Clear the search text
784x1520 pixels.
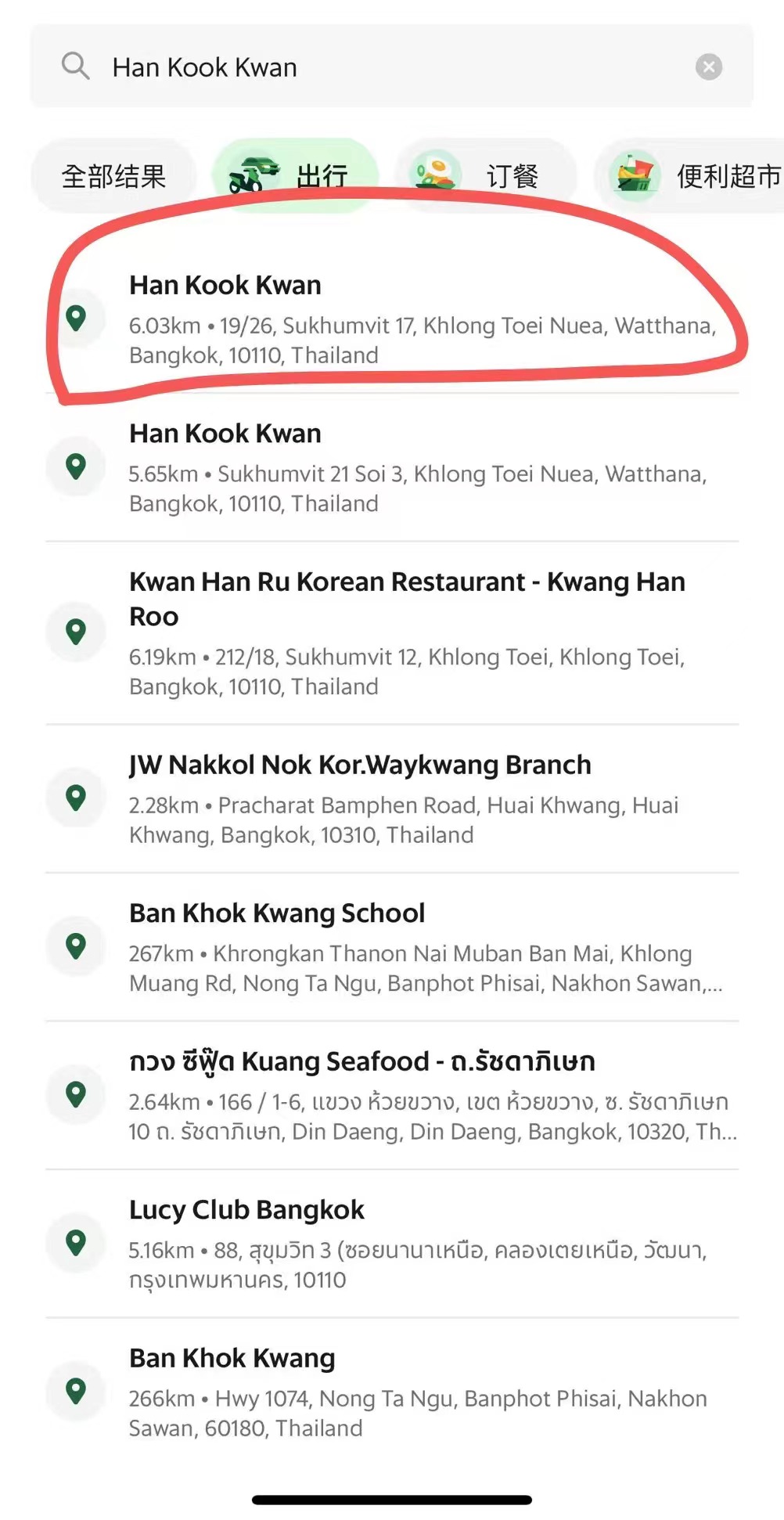click(708, 67)
